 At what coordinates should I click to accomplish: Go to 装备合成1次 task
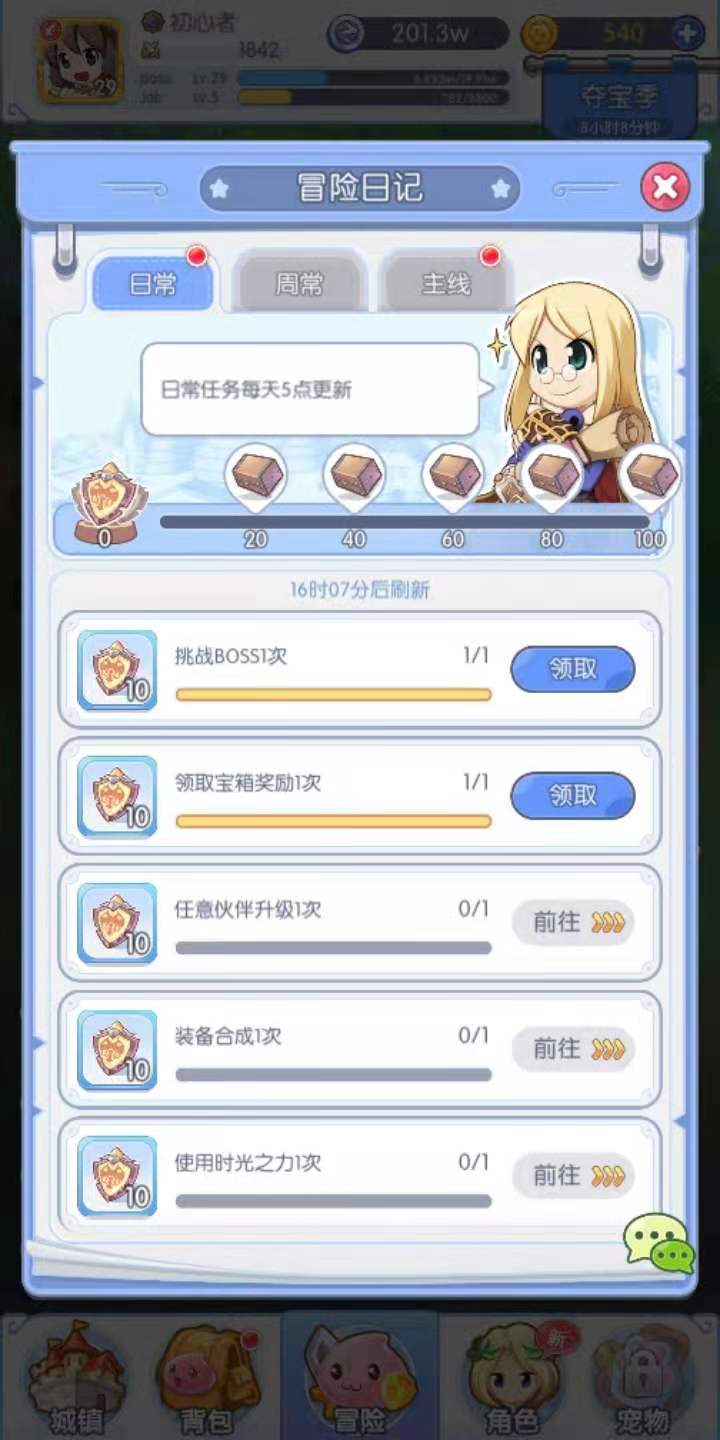pos(574,1048)
